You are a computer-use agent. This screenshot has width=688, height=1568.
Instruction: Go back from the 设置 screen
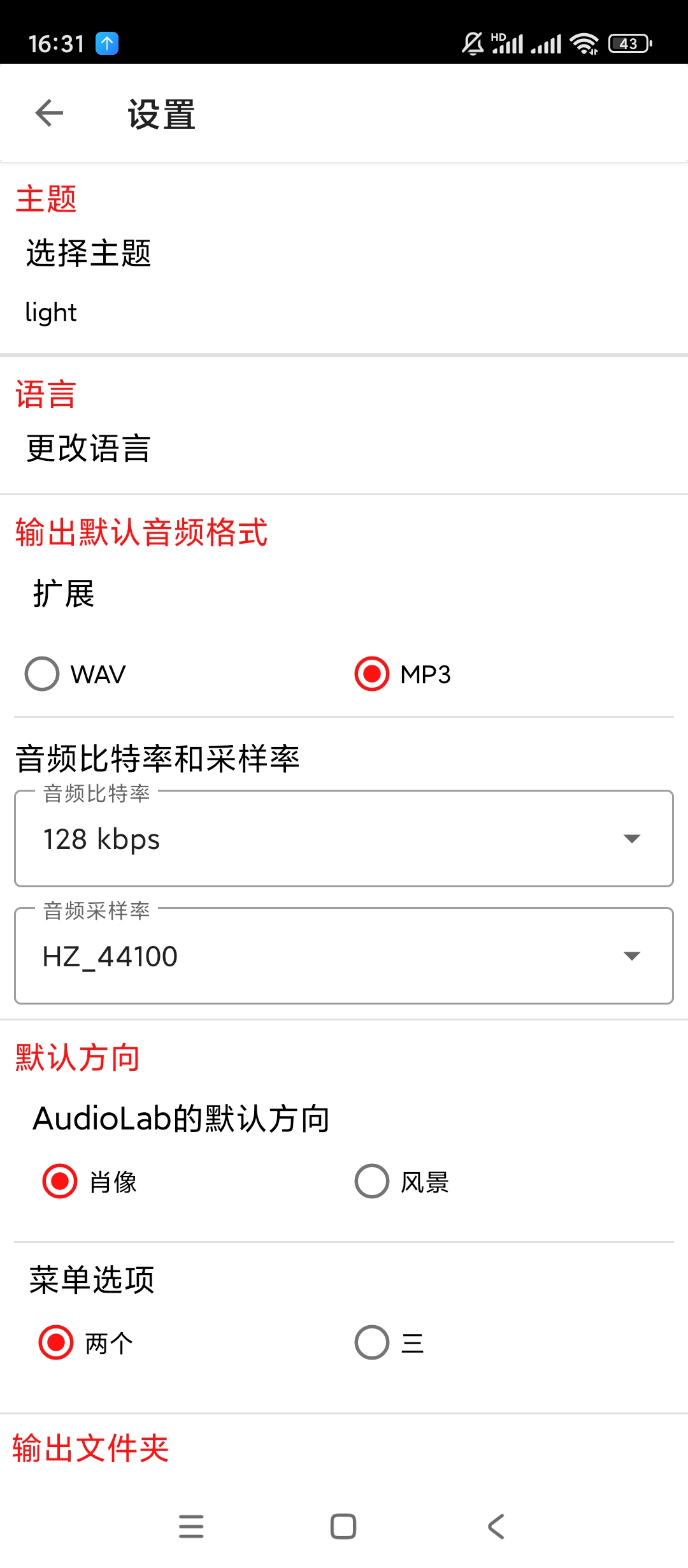pos(49,114)
